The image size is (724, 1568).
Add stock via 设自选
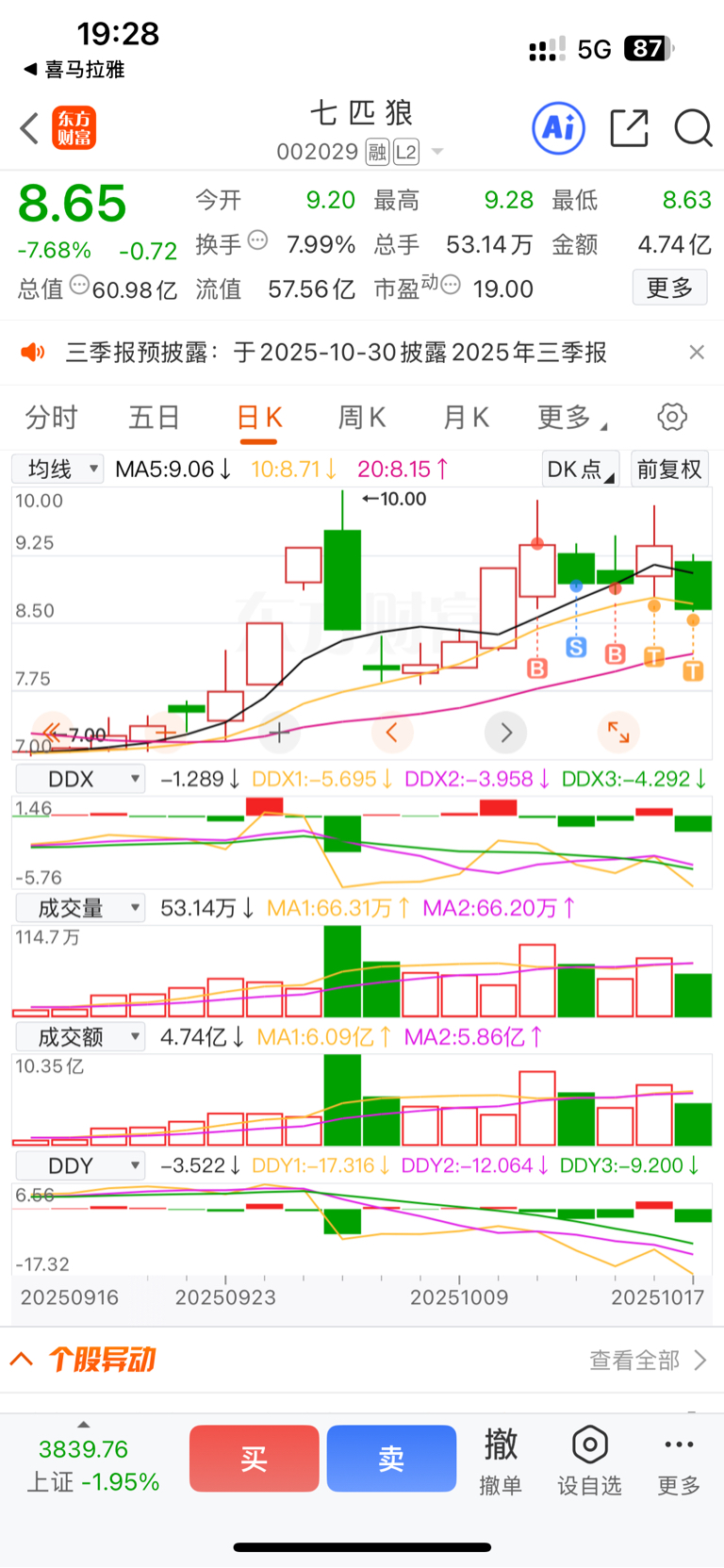coord(589,1459)
